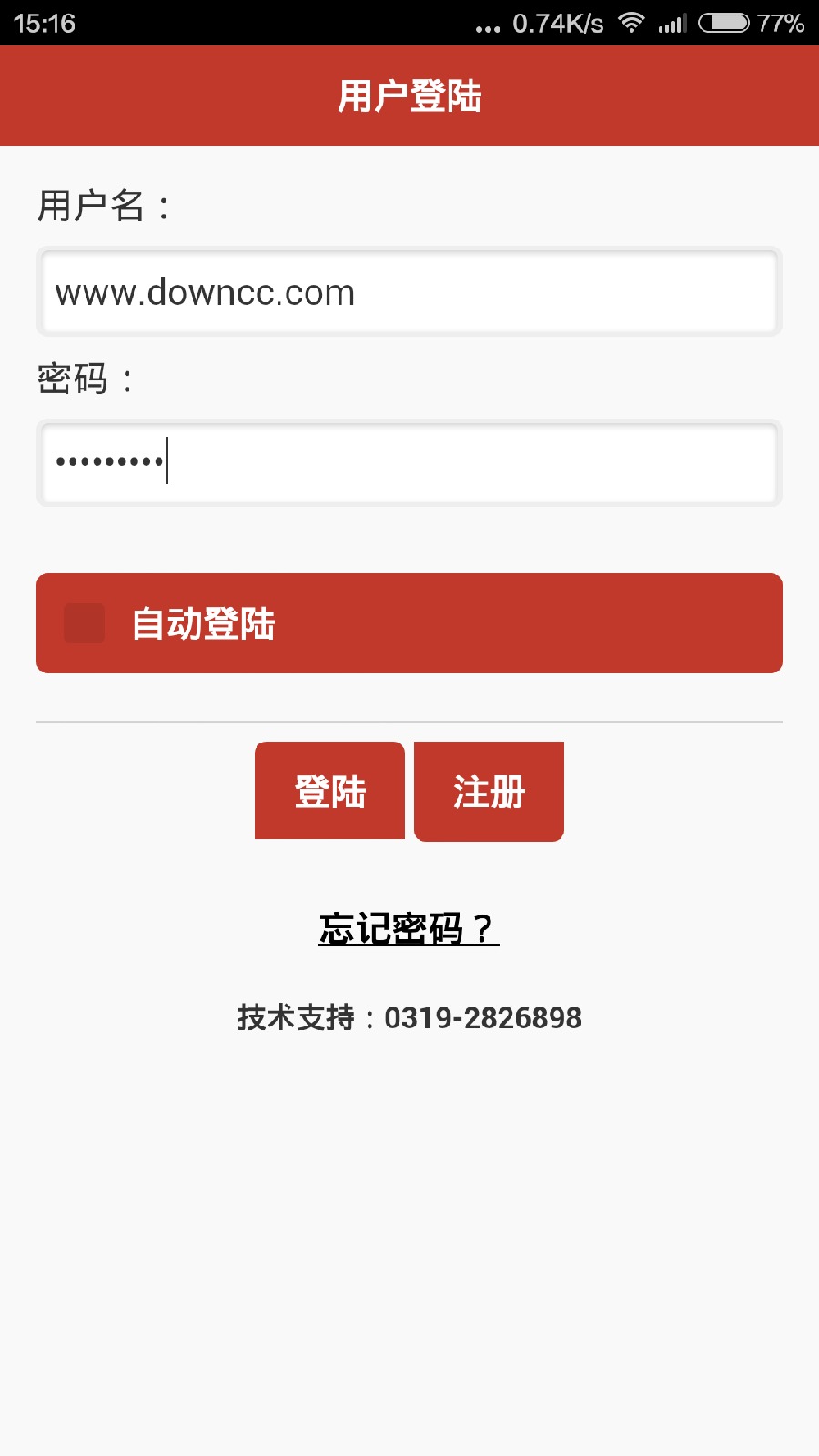This screenshot has height=1456, width=819.
Task: Open the 忘记密码 forgot password link
Action: tap(409, 928)
